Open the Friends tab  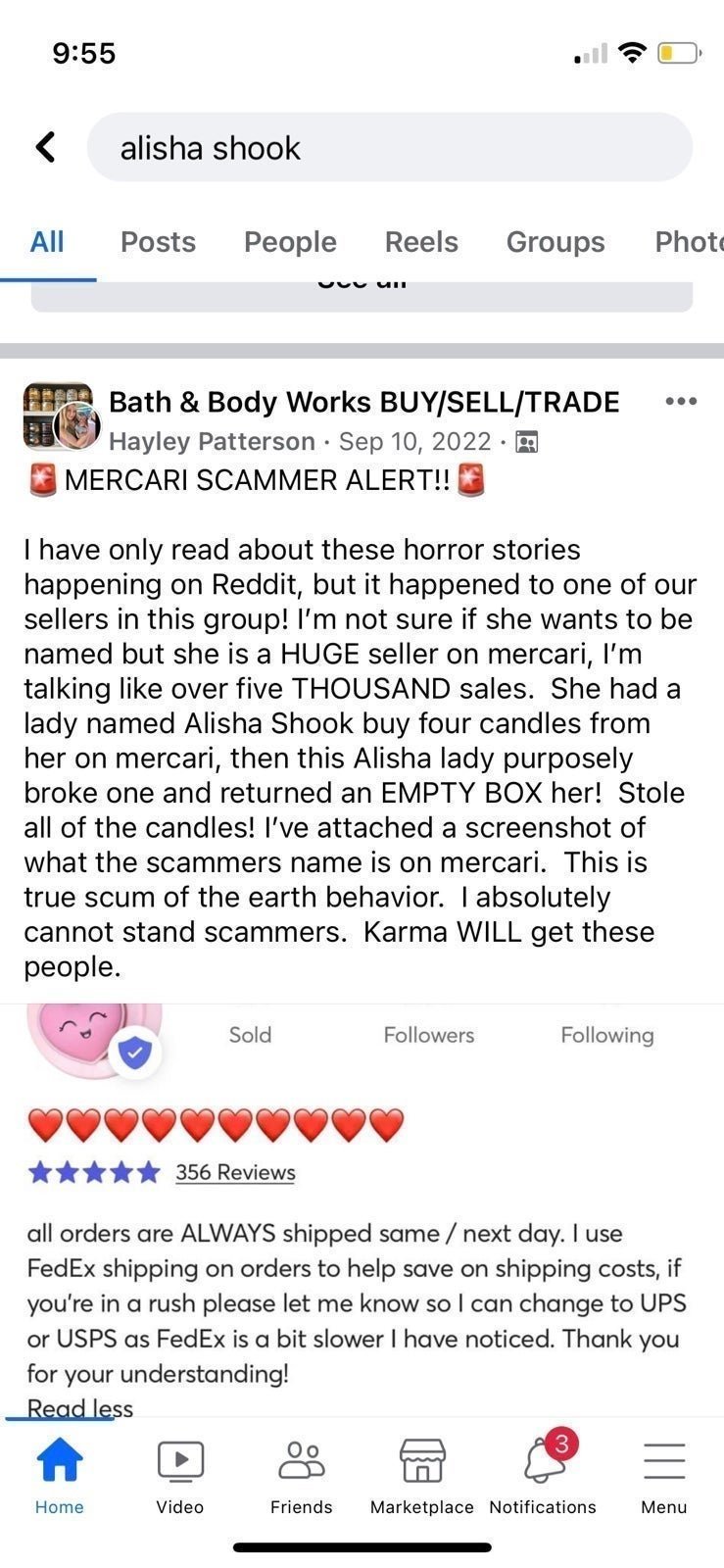(302, 1475)
